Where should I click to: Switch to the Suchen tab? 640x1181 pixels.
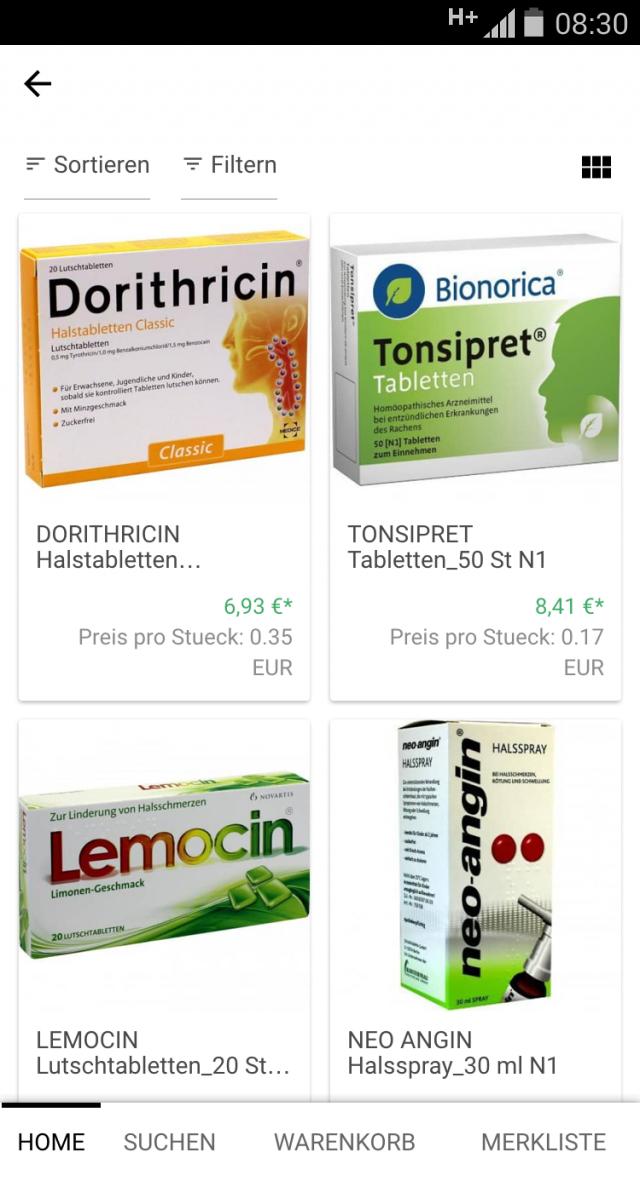point(169,1142)
